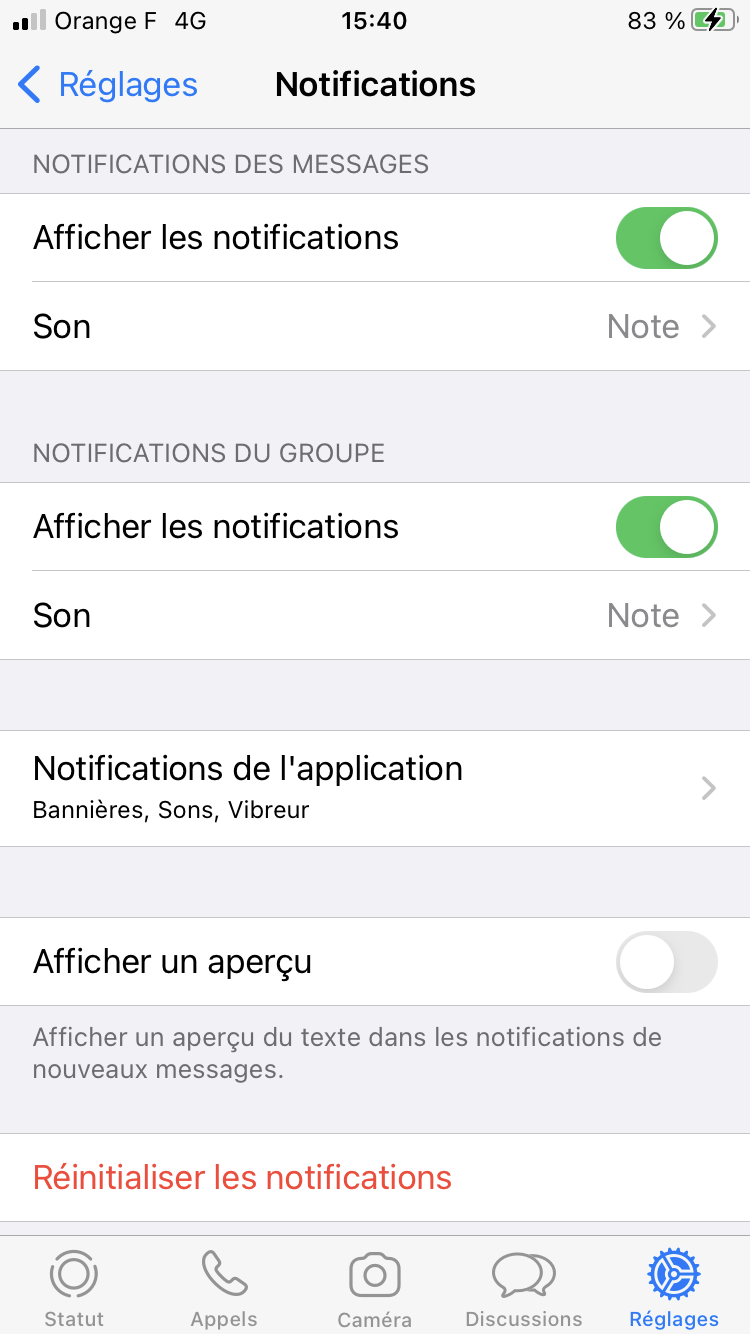The height and width of the screenshot is (1334, 750).
Task: Open Son setting under Notifications des messages
Action: tap(375, 327)
